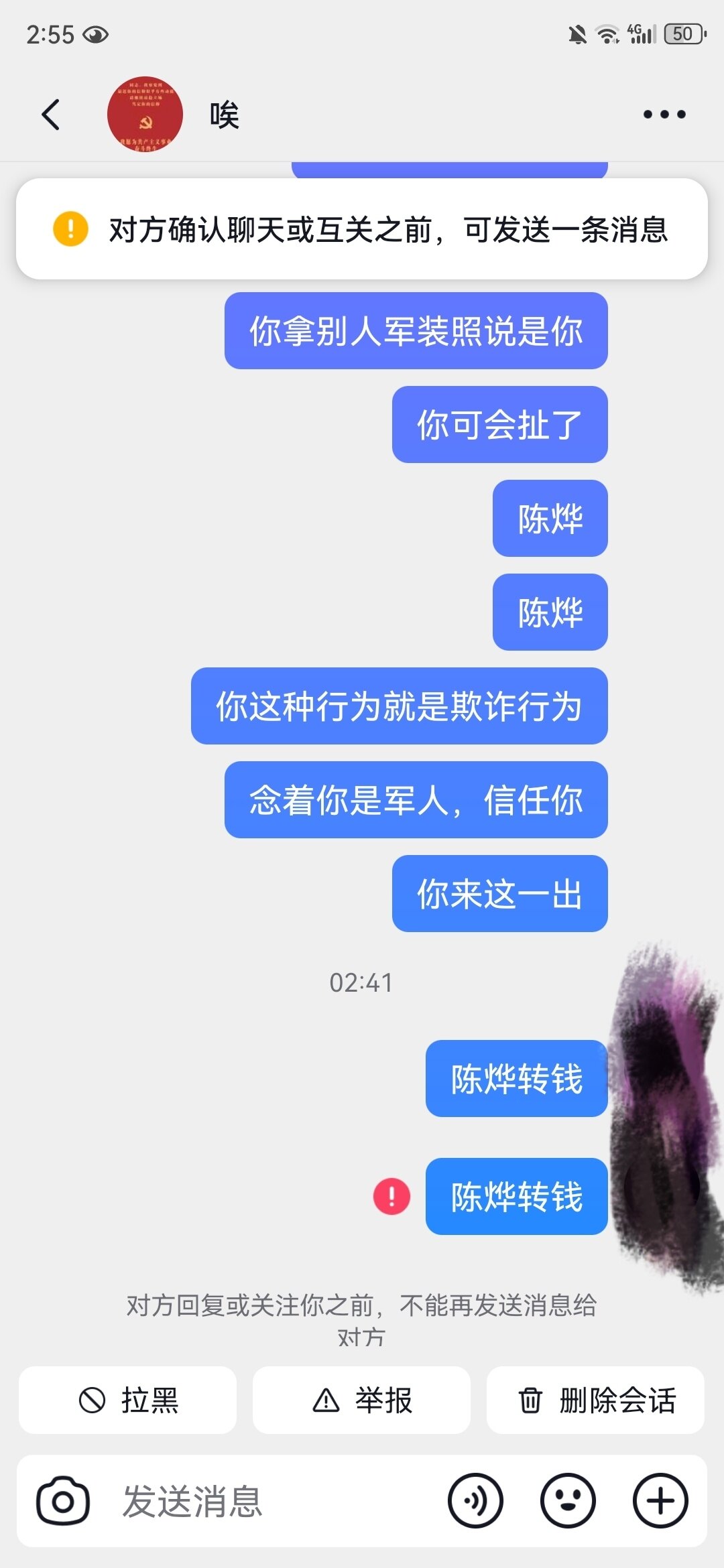This screenshot has height=1568, width=724.
Task: Open 唉's profile avatar
Action: click(x=145, y=115)
